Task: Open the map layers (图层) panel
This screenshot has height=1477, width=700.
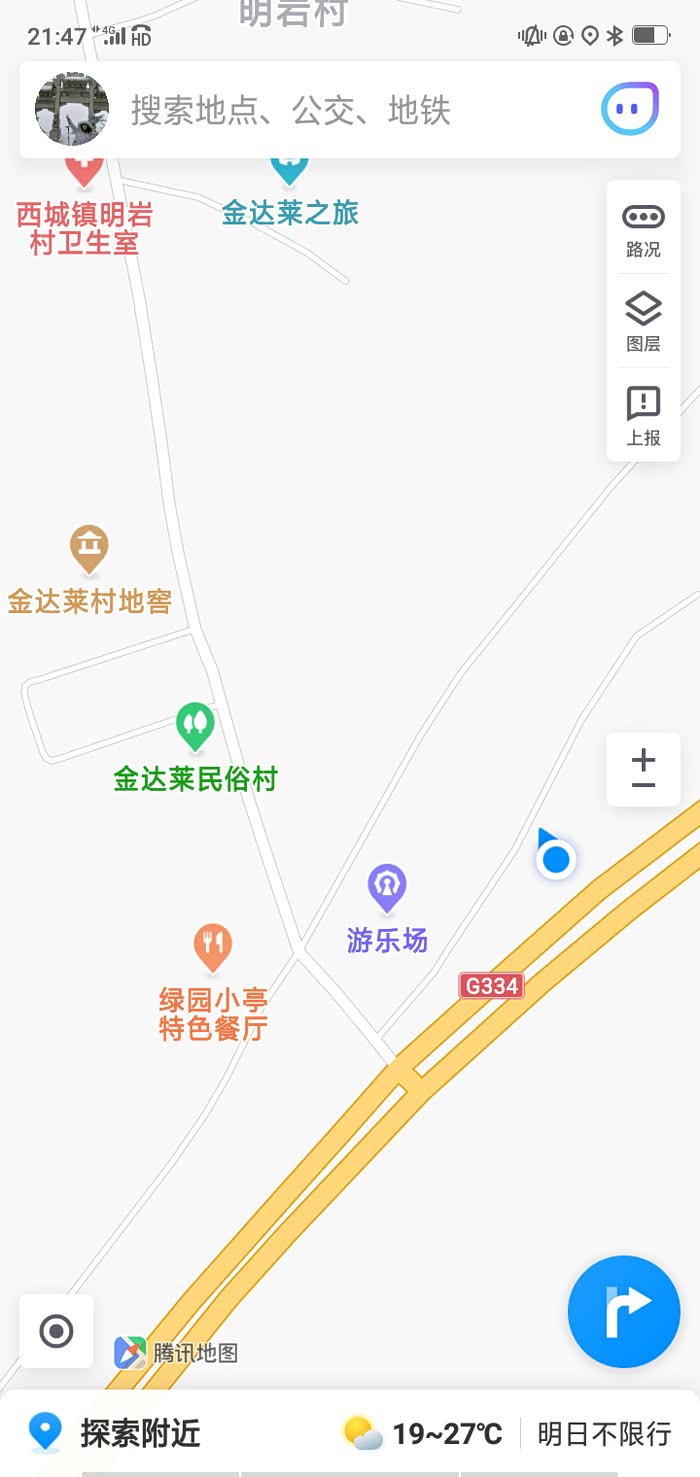Action: coord(643,321)
